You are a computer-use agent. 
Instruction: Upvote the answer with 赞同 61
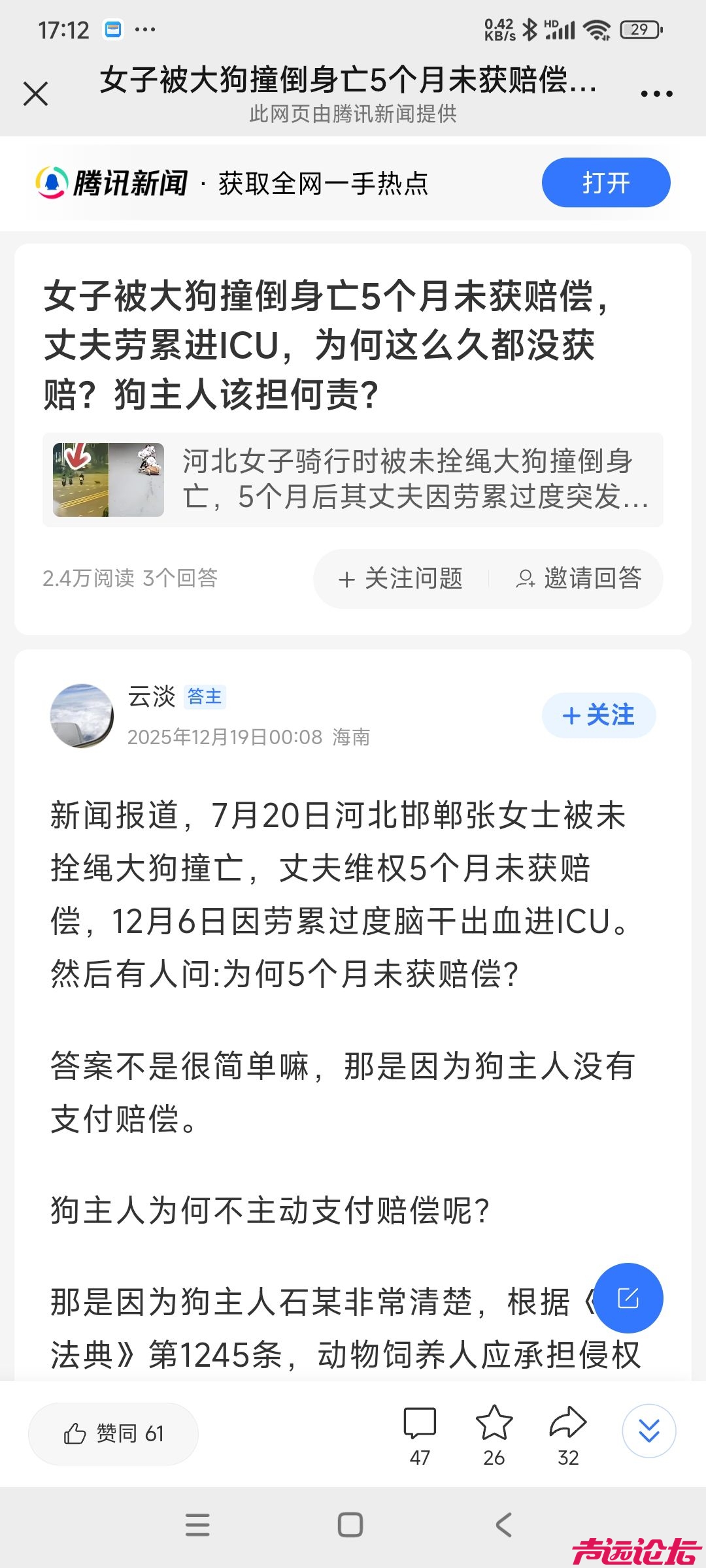tap(113, 1433)
